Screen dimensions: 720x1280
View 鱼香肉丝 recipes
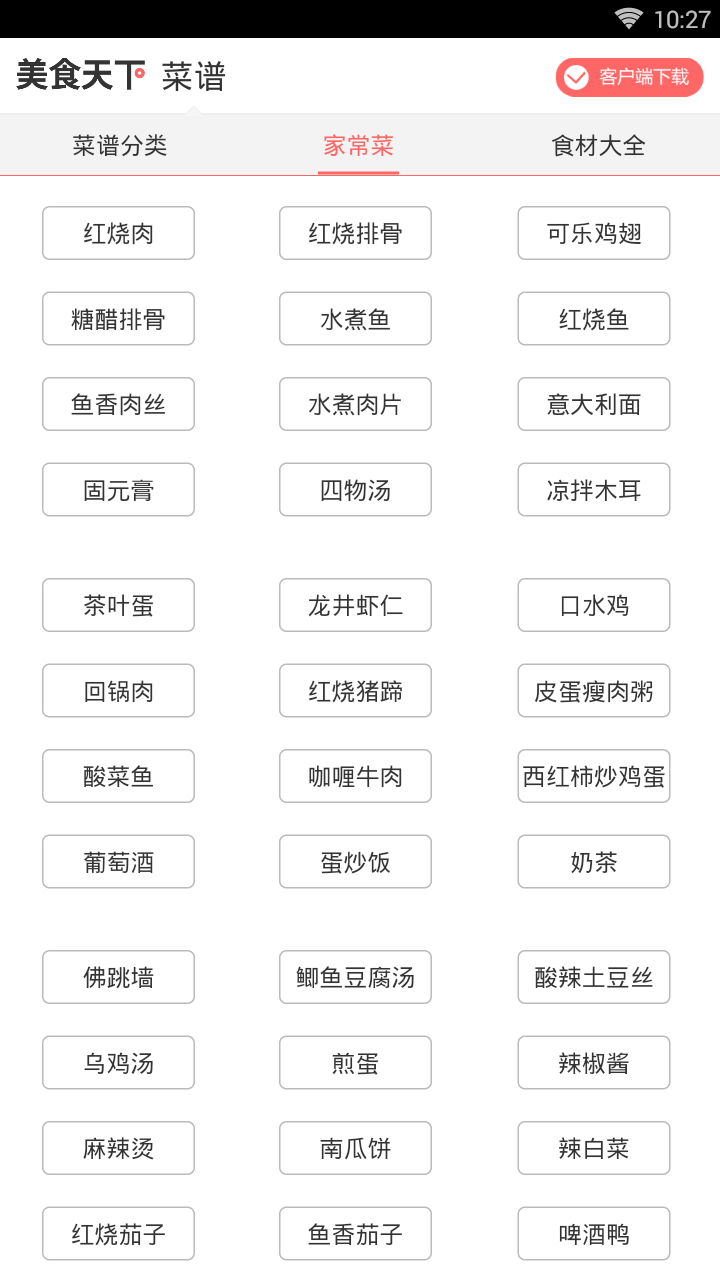pyautogui.click(x=118, y=405)
